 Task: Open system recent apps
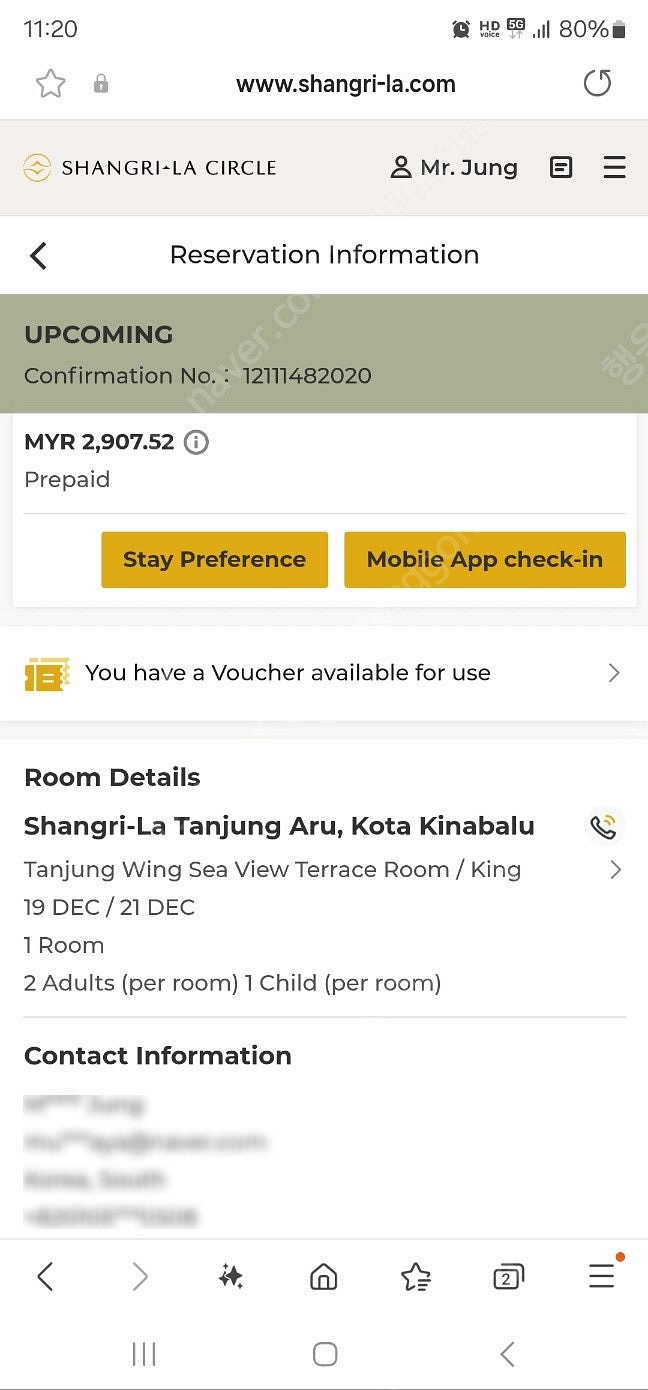point(144,1354)
